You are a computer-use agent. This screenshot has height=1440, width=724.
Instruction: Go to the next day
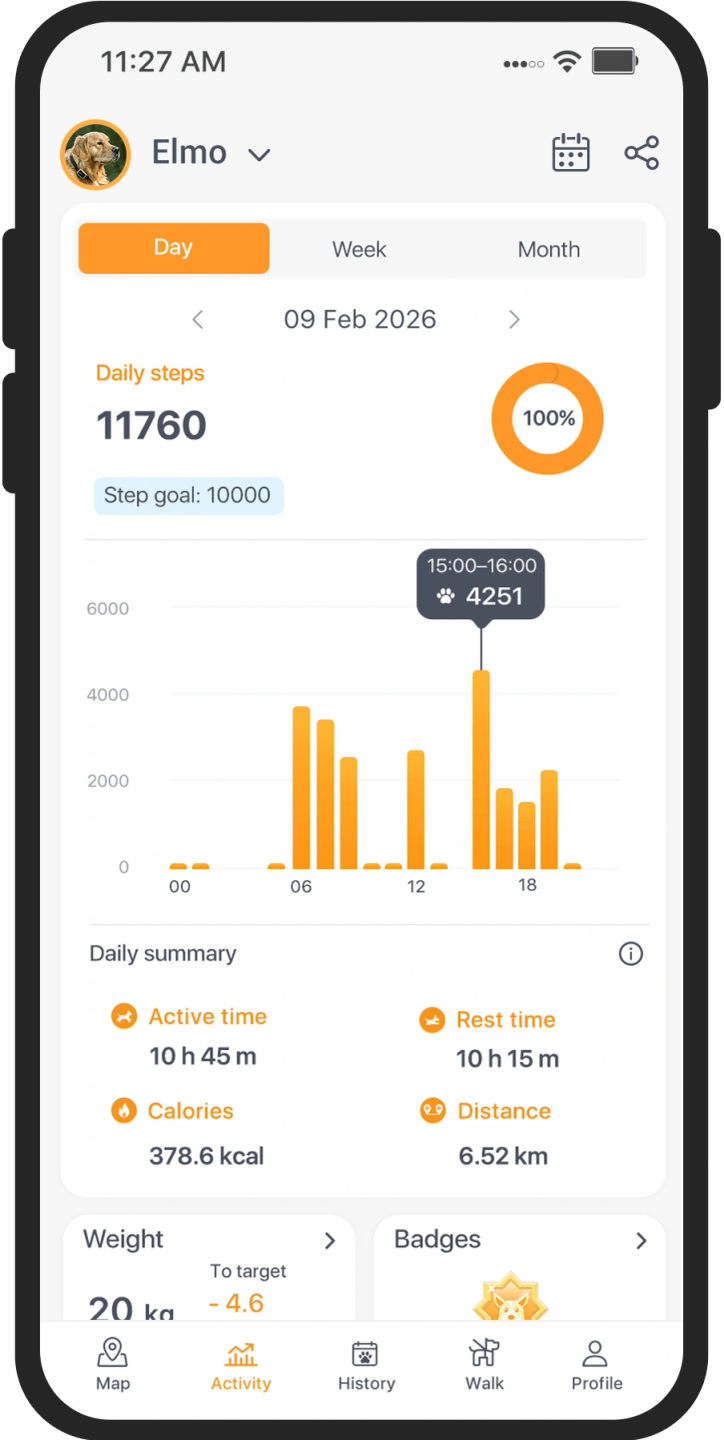coord(514,319)
